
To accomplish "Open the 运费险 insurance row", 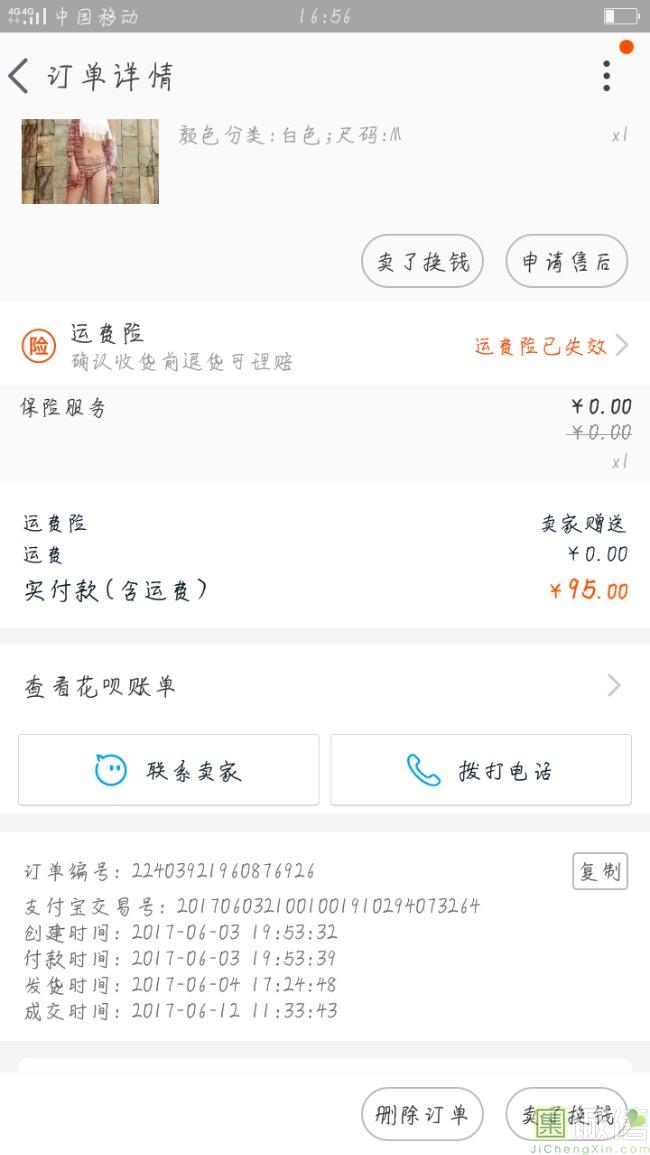I will point(325,346).
